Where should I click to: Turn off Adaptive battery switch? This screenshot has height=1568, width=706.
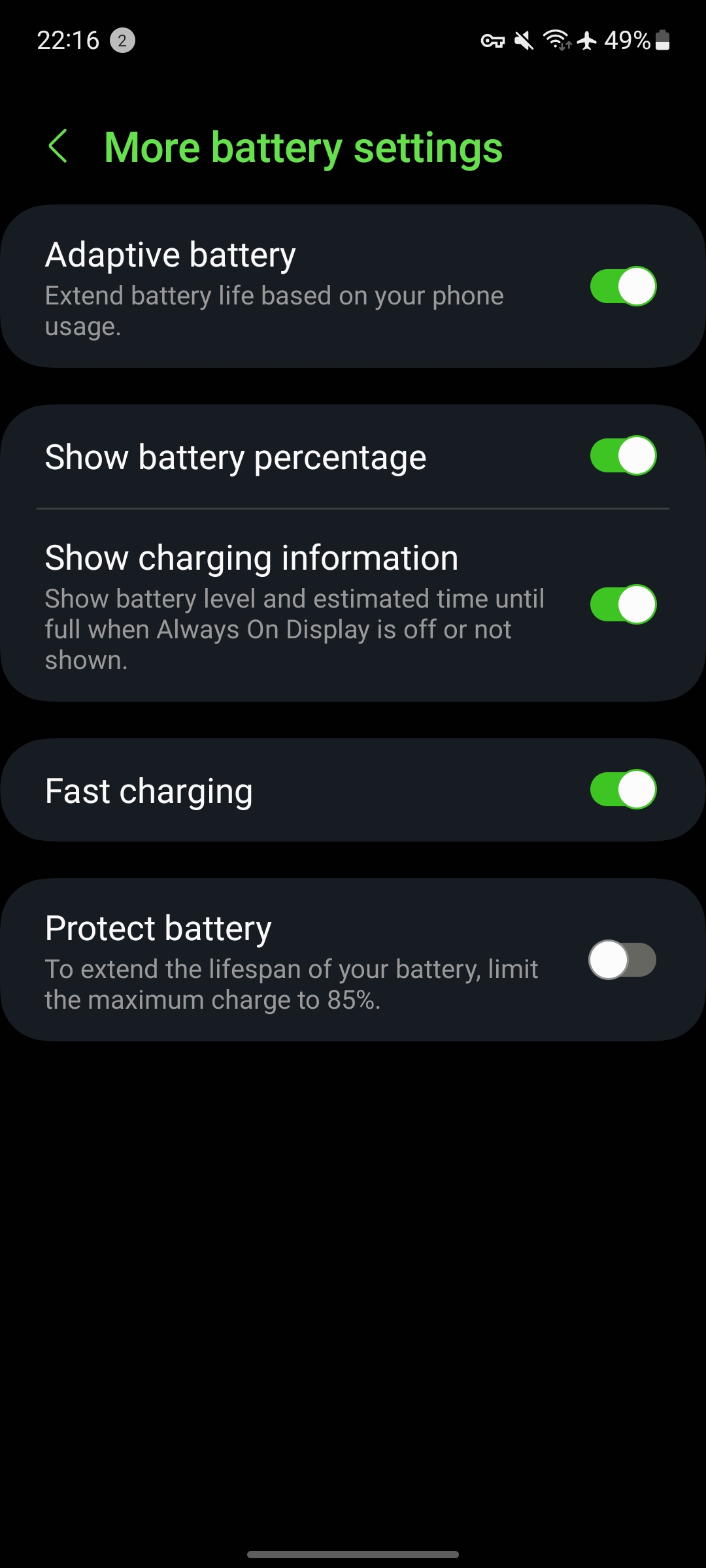pyautogui.click(x=623, y=286)
